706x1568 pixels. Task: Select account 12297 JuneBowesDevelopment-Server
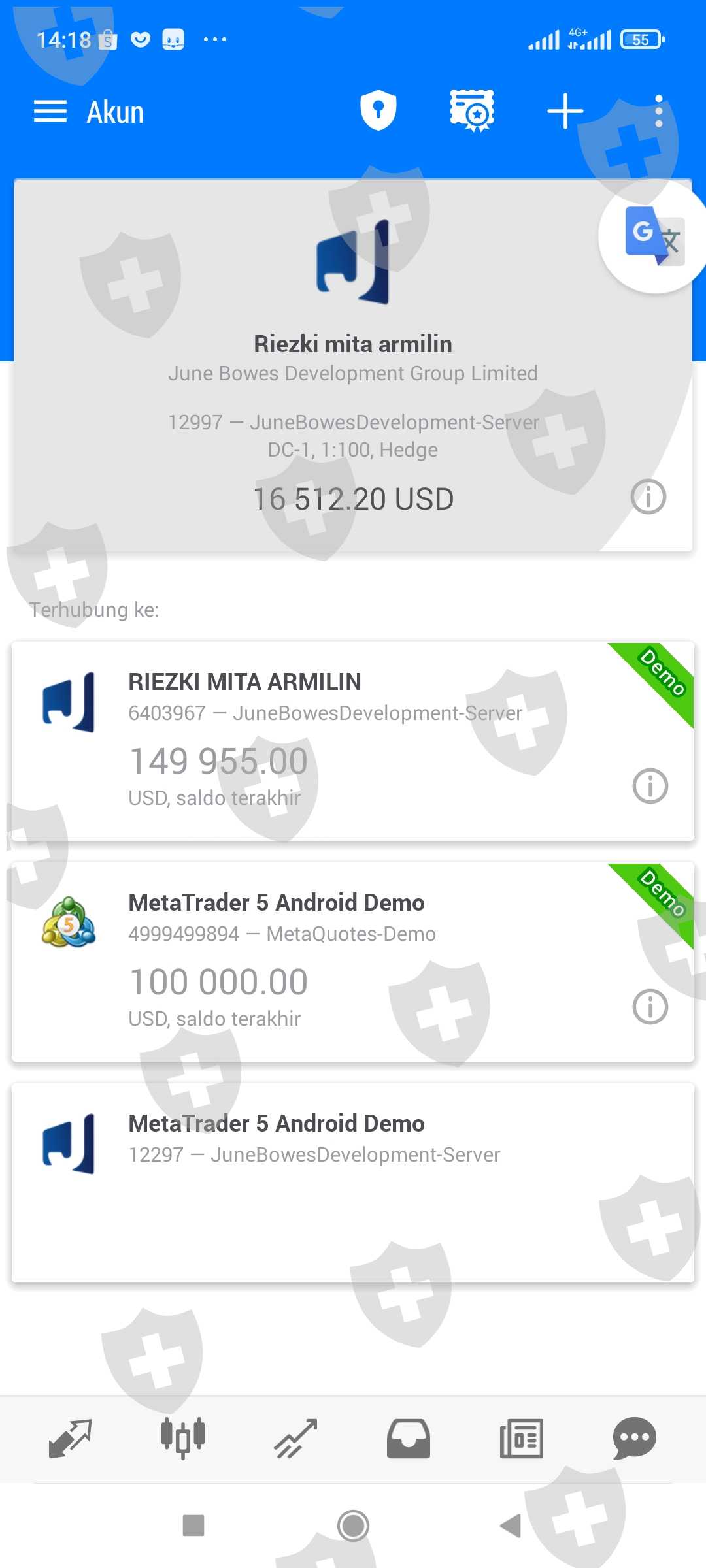[353, 1183]
